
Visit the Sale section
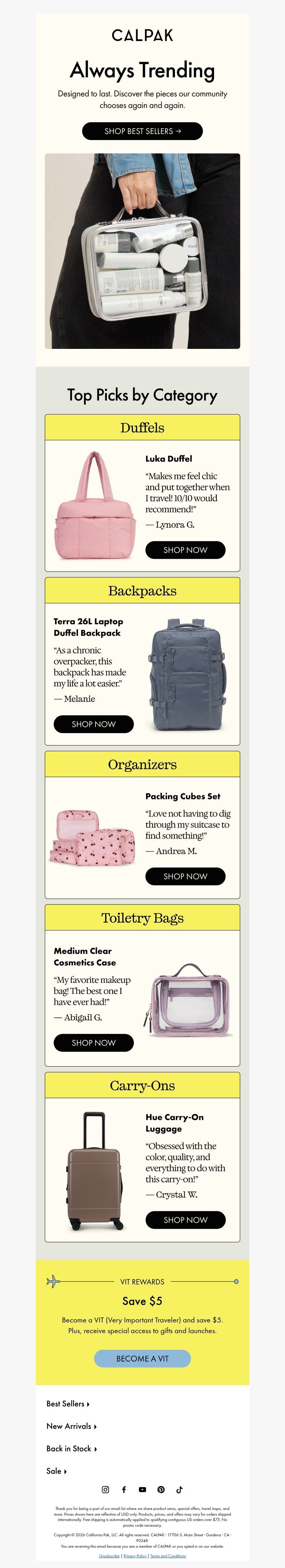click(x=56, y=1471)
